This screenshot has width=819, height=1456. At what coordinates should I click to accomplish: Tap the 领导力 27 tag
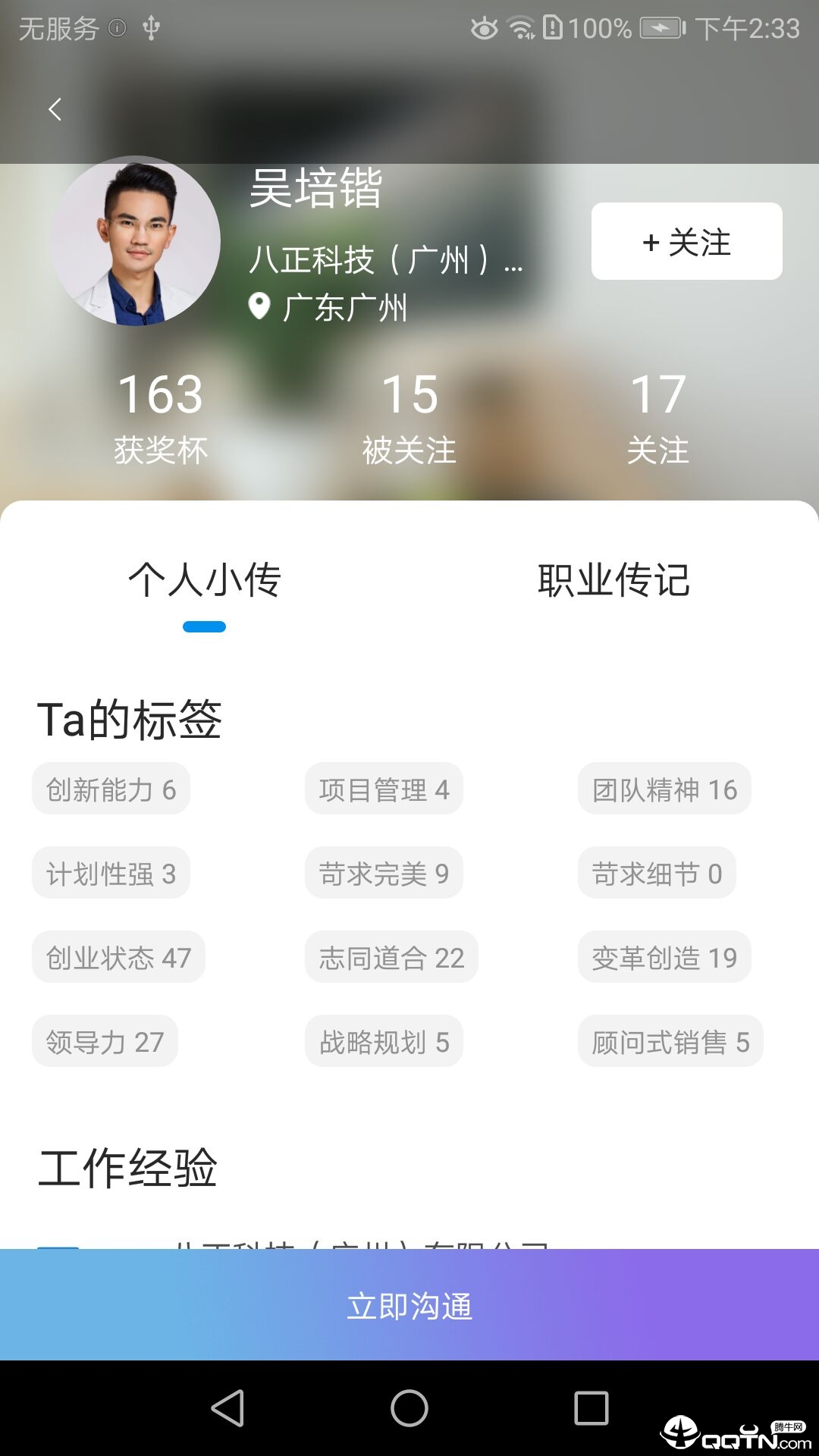(x=105, y=1042)
